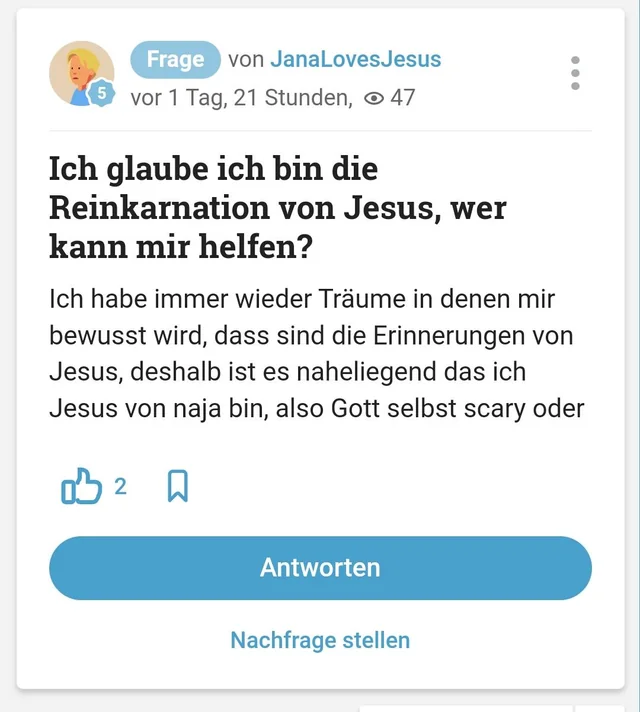
Task: Like the question with thumbs up
Action: (82, 487)
